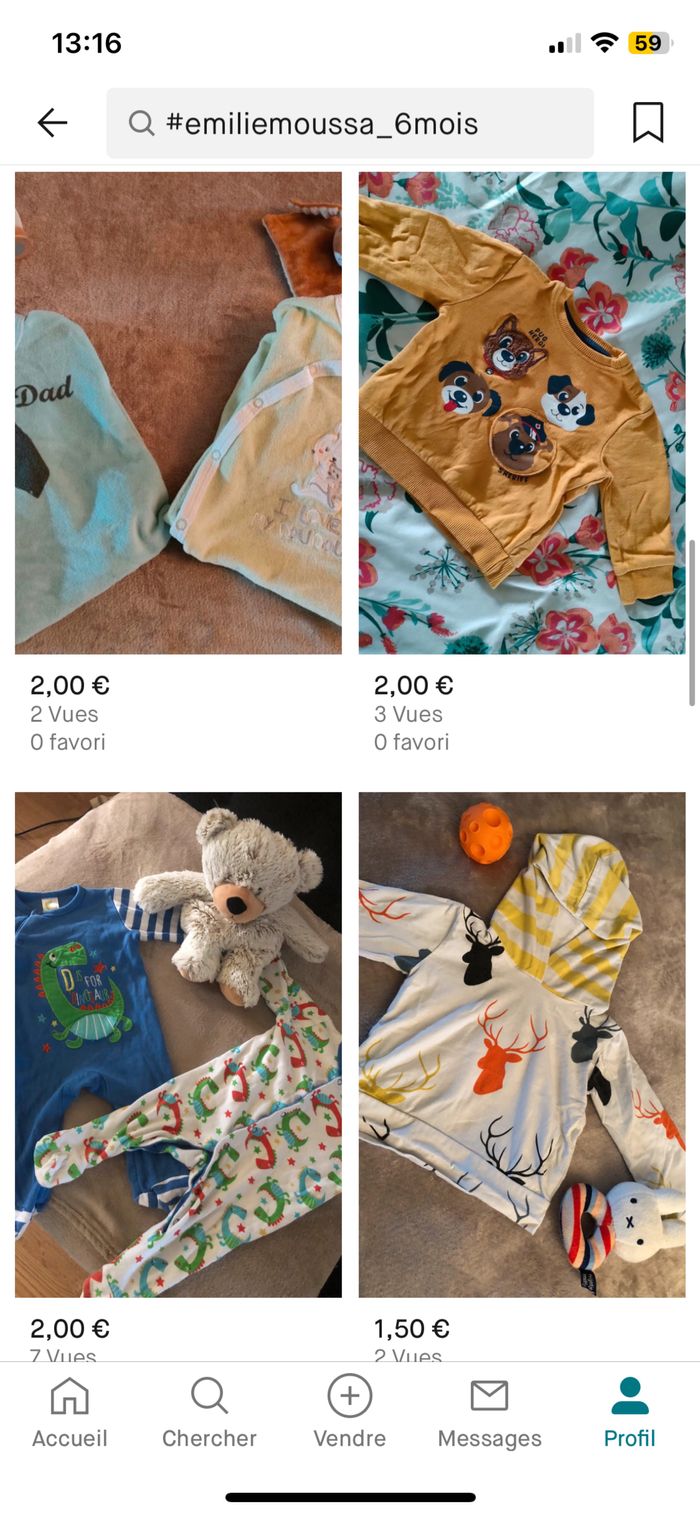The height and width of the screenshot is (1517, 700).
Task: Open the Profil tab
Action: coord(629,1411)
